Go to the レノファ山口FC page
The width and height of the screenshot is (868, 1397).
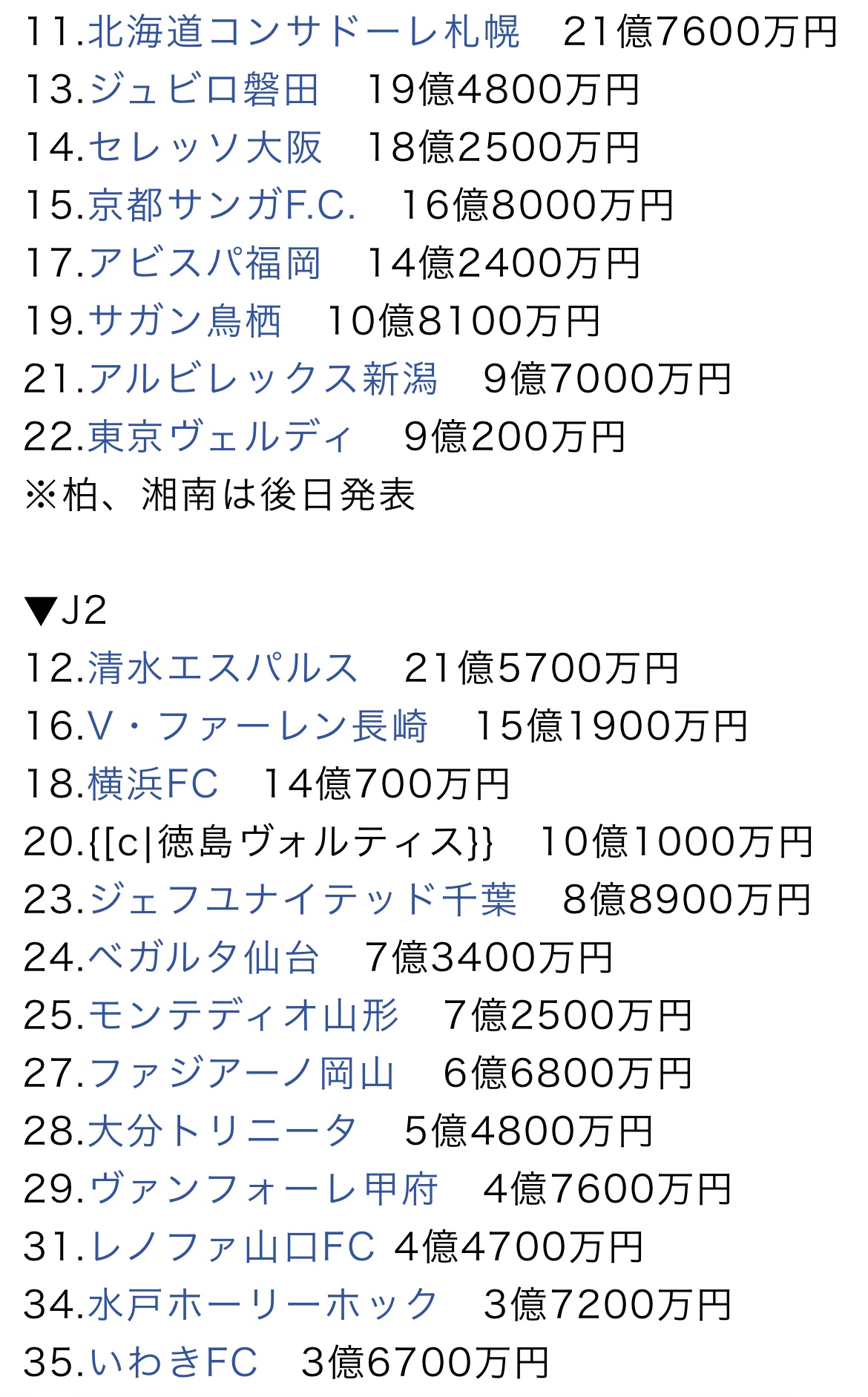coord(232,1247)
